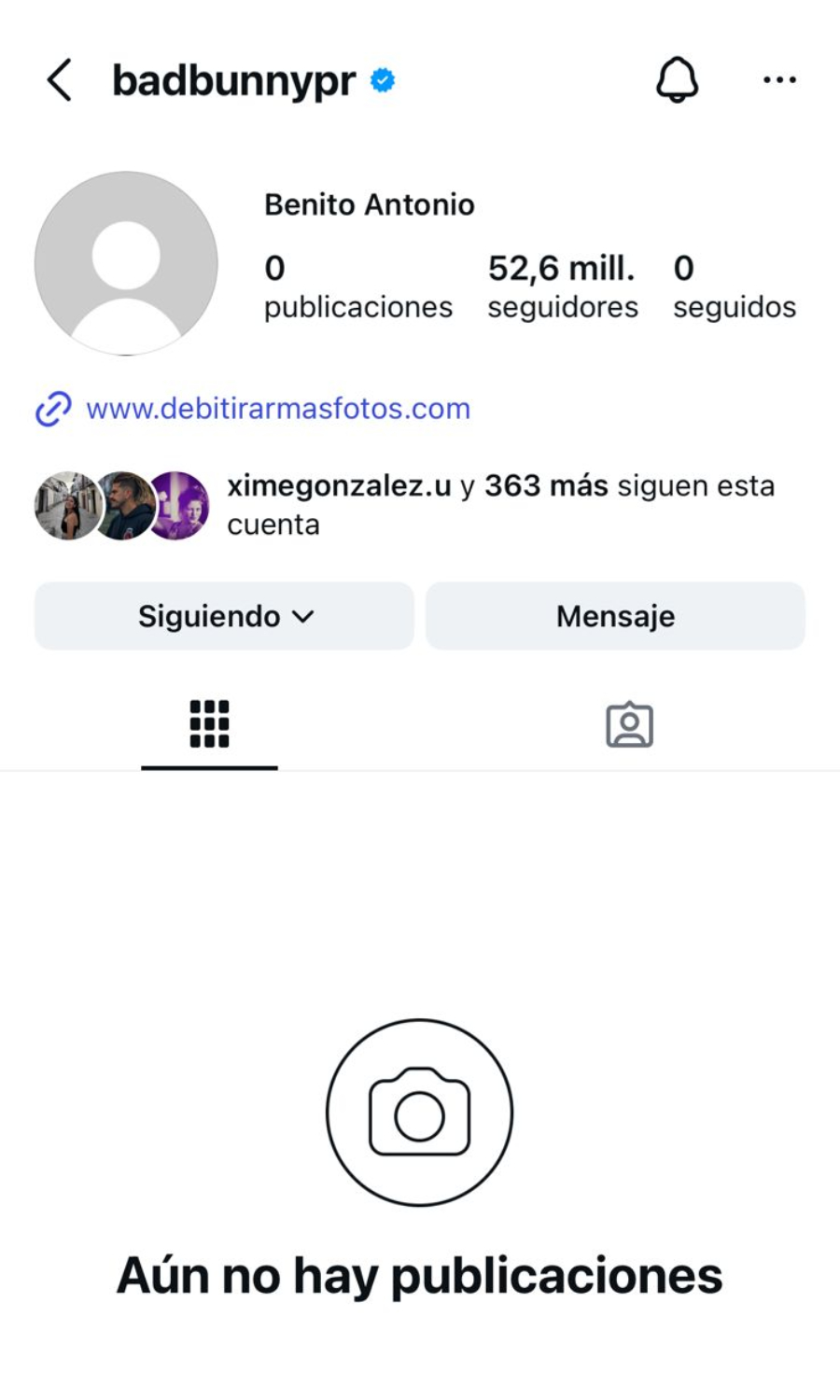Go back from badbunnypr profile
Viewport: 840px width, 1400px height.
[x=60, y=80]
